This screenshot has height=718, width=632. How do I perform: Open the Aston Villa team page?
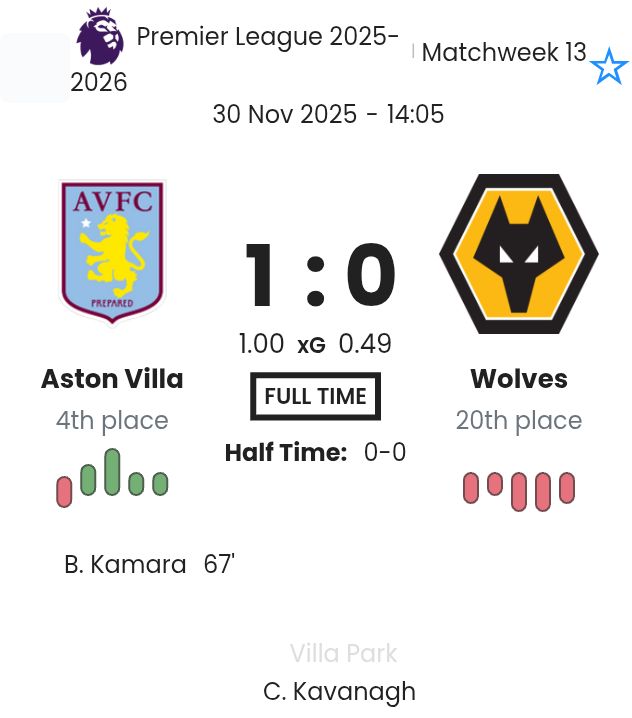[x=112, y=379]
